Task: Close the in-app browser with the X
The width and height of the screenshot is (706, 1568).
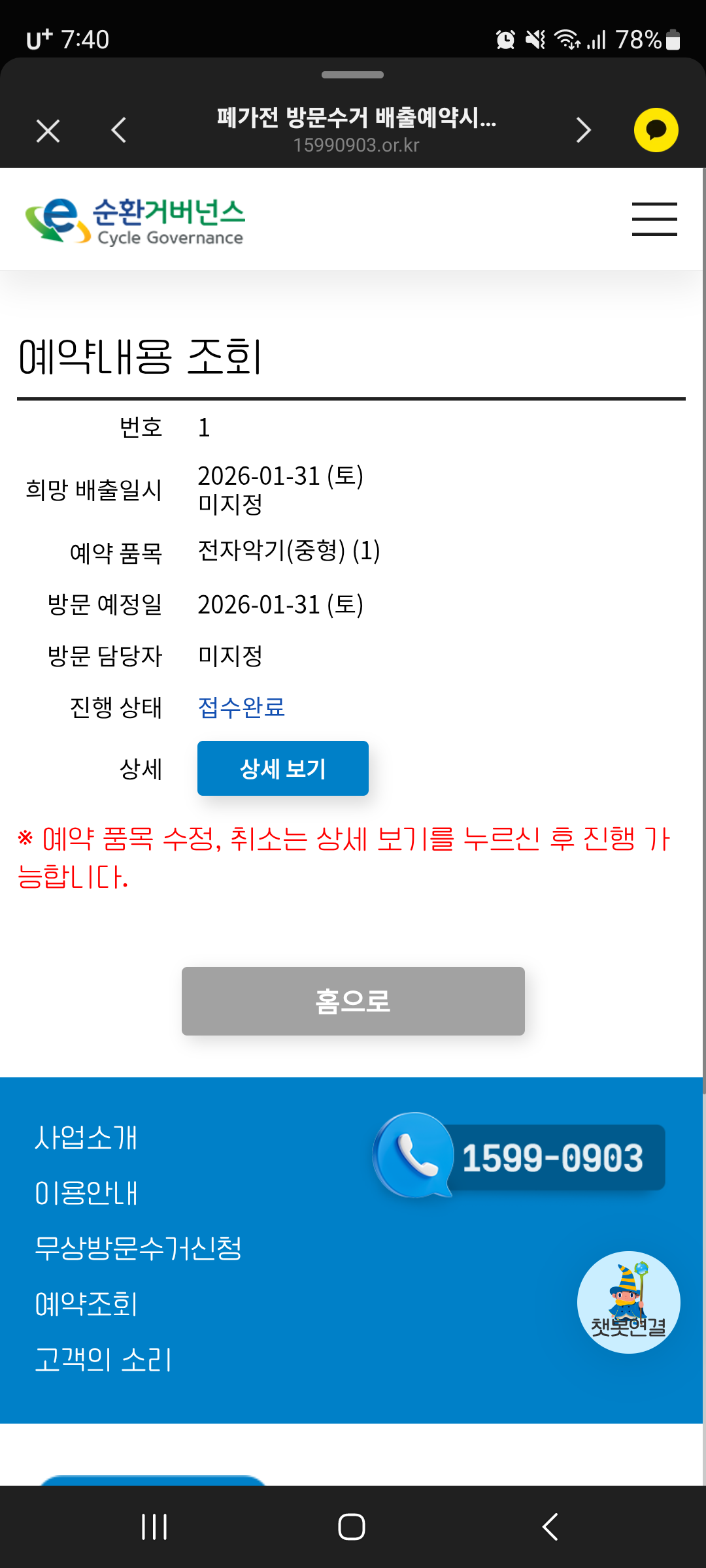Action: [48, 131]
